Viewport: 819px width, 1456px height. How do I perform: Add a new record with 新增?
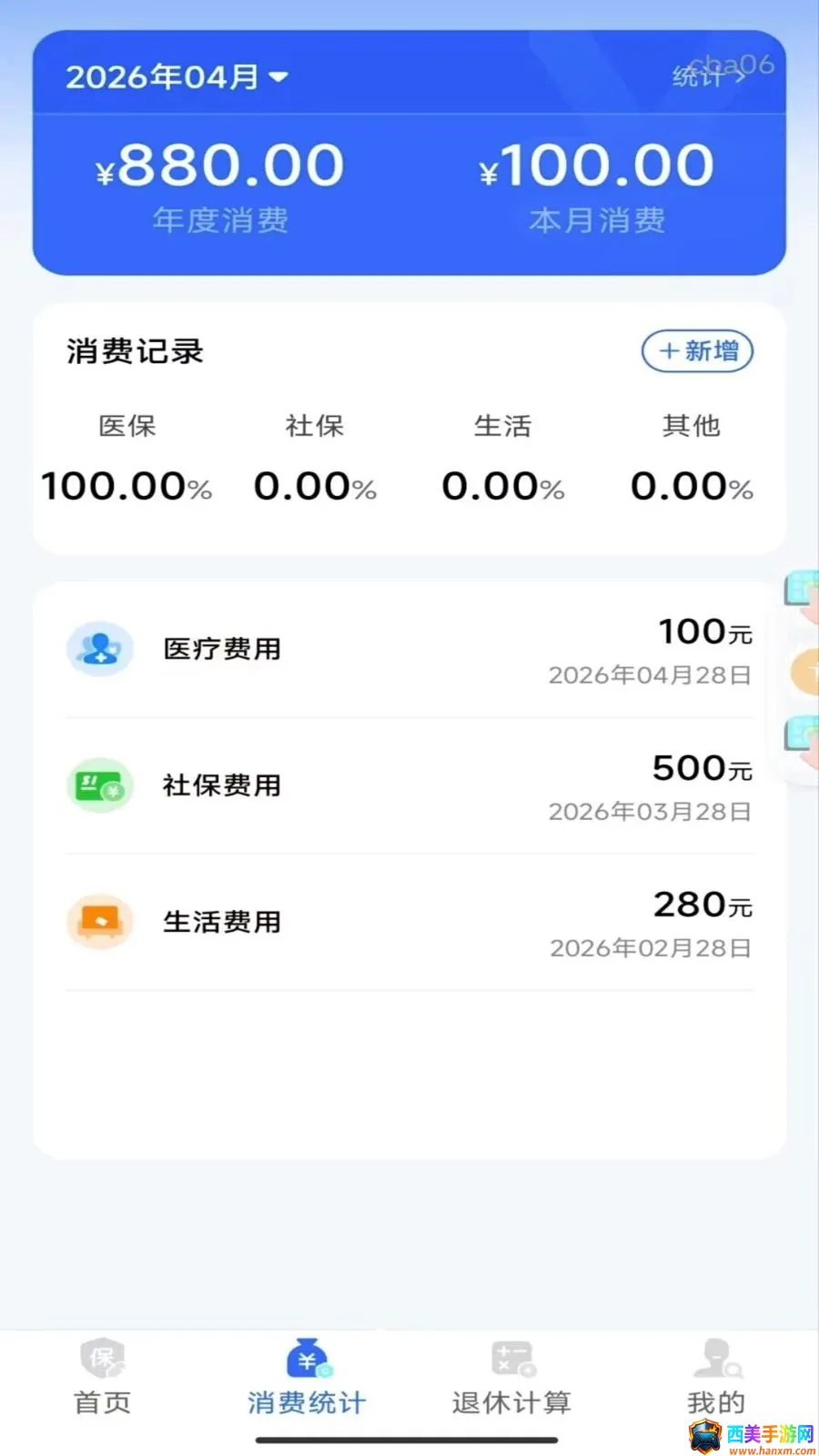click(x=698, y=351)
